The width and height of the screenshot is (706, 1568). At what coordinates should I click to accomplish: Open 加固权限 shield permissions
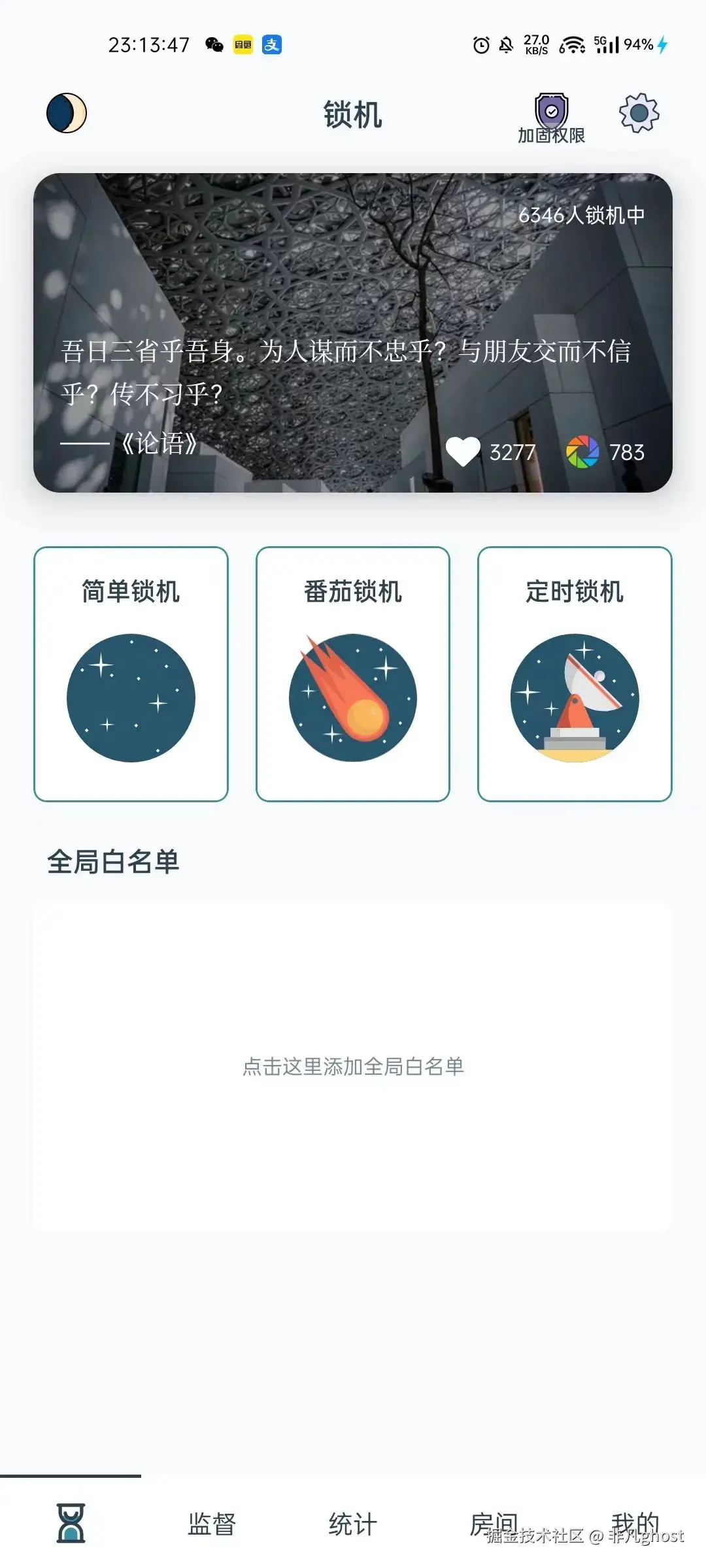click(x=550, y=116)
